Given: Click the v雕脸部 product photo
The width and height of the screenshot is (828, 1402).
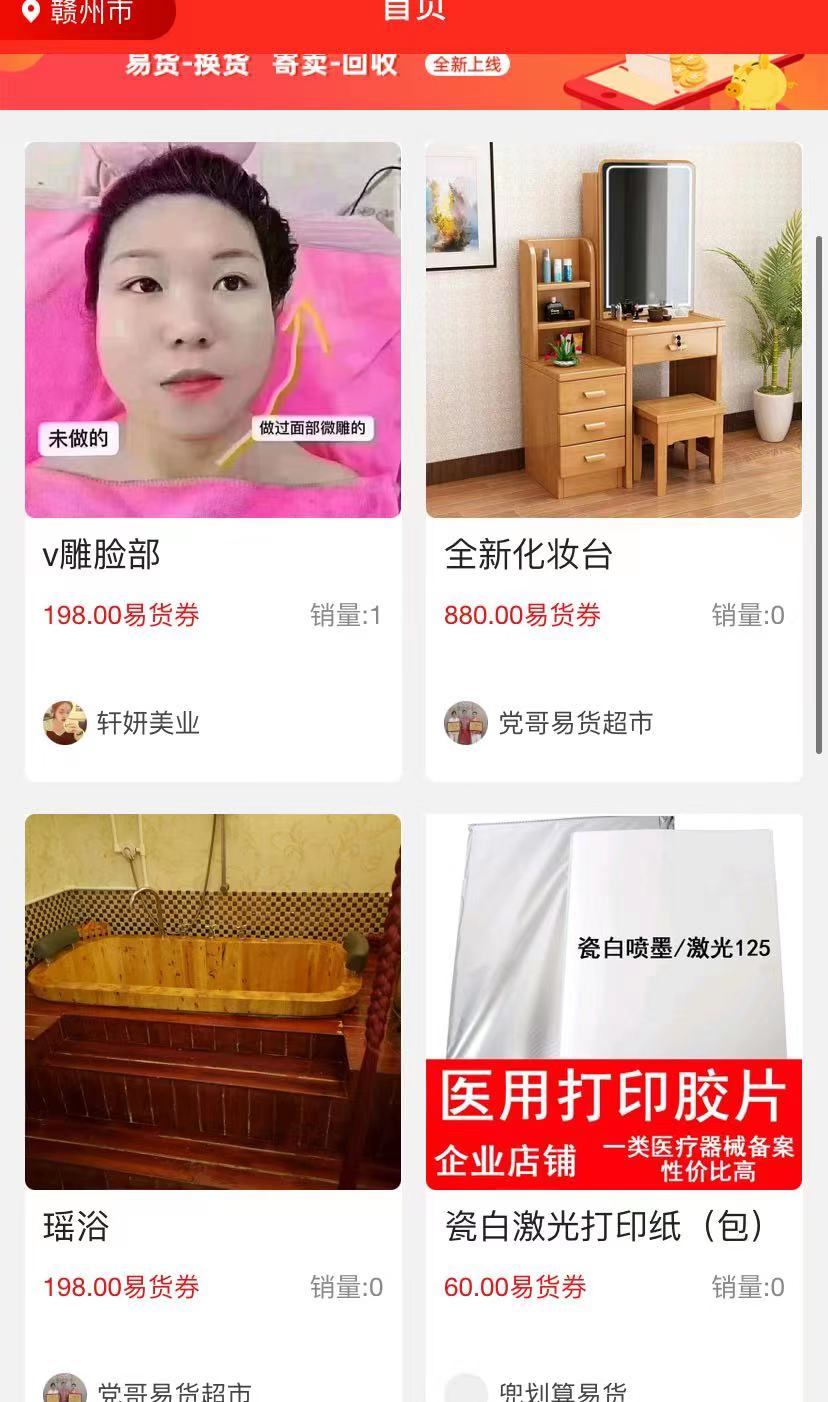Looking at the screenshot, I should pos(212,328).
